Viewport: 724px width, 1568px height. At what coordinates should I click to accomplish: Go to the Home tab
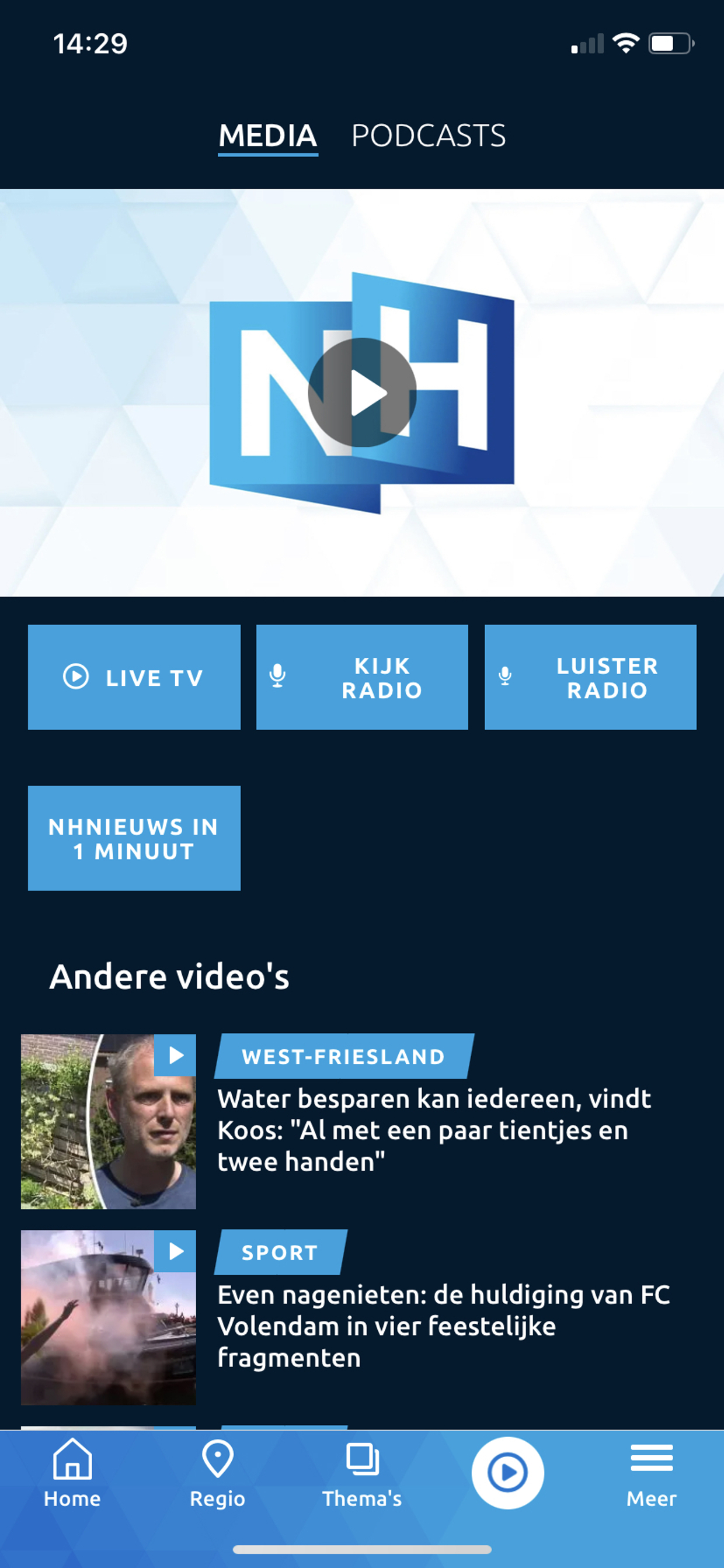[72, 1473]
